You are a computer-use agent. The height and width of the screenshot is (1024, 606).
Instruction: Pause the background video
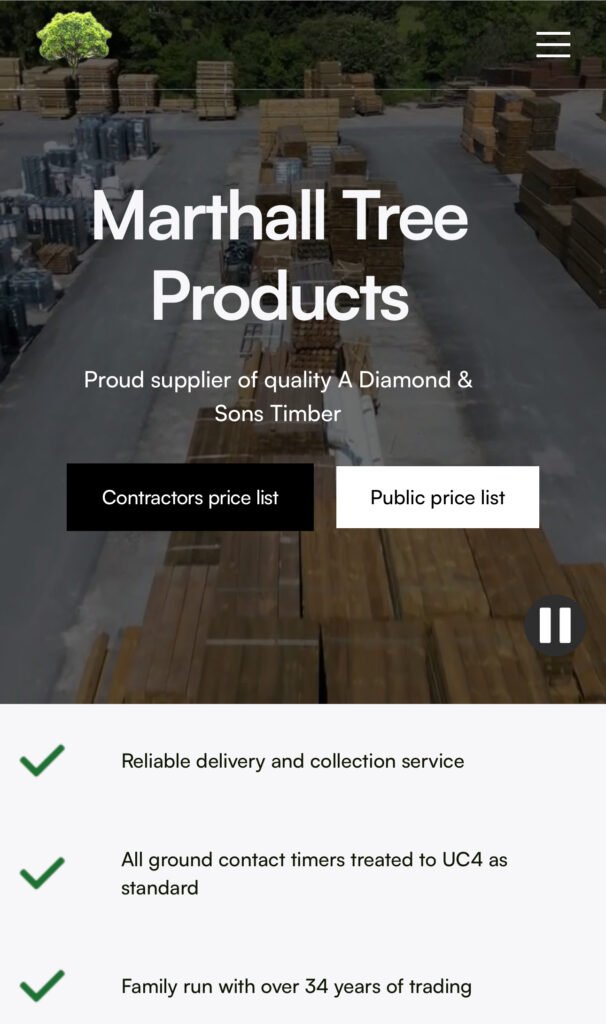[555, 625]
